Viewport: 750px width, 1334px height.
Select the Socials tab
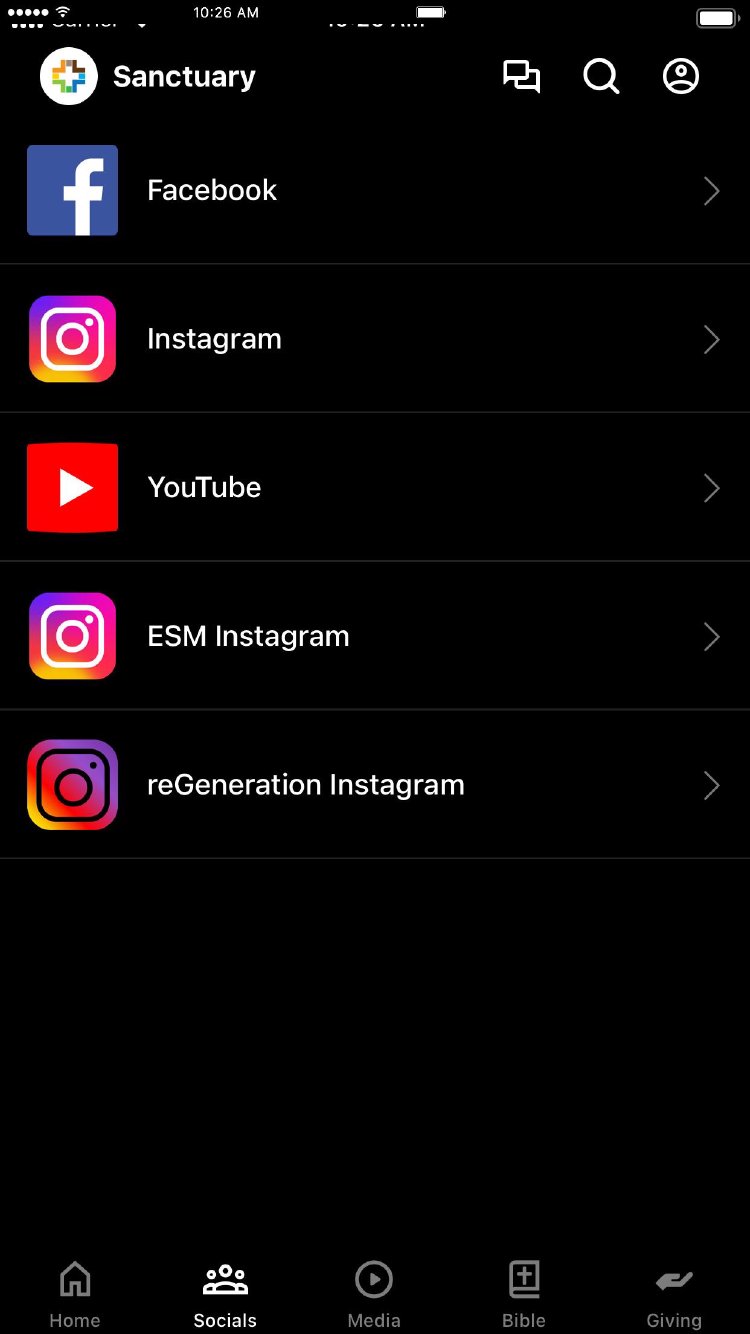coord(225,1295)
